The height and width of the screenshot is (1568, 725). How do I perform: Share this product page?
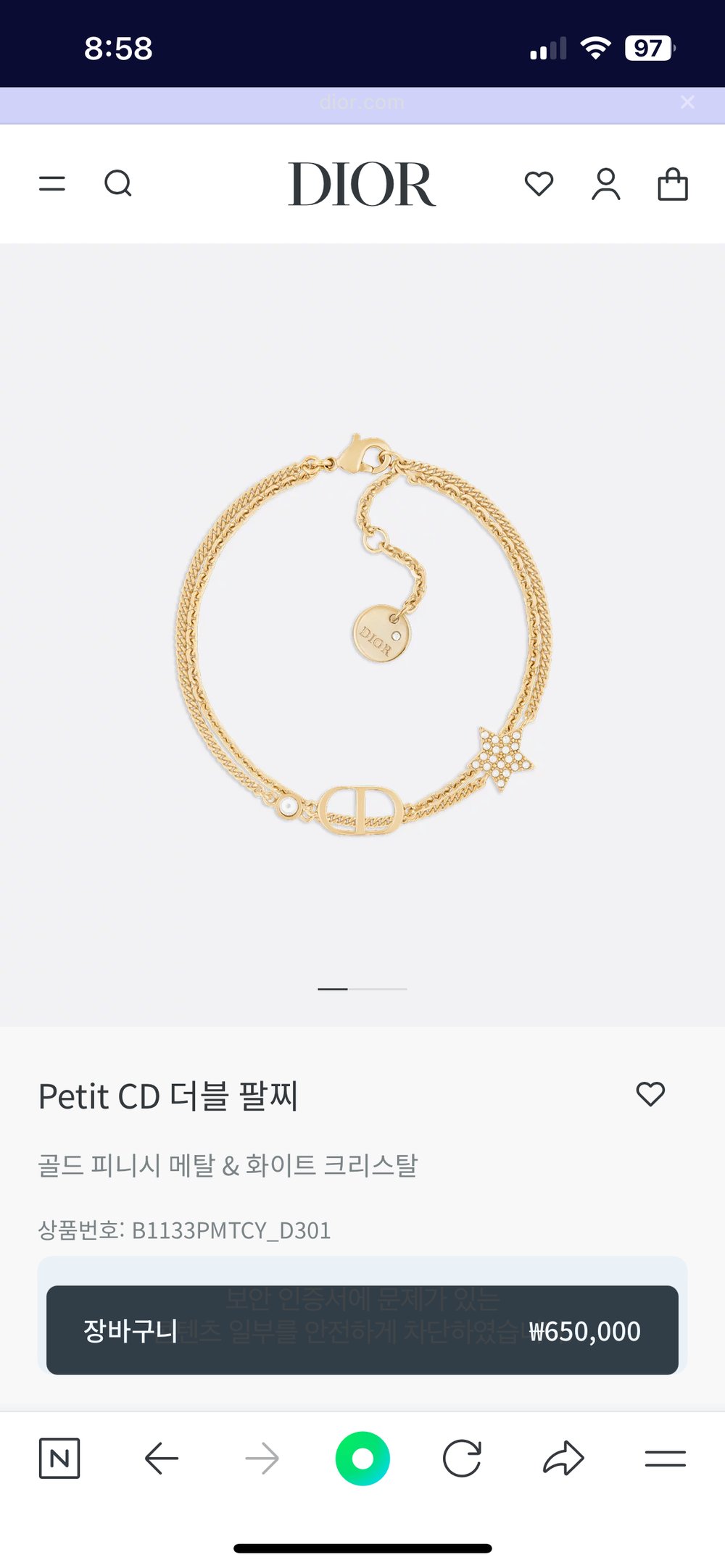tap(563, 1458)
